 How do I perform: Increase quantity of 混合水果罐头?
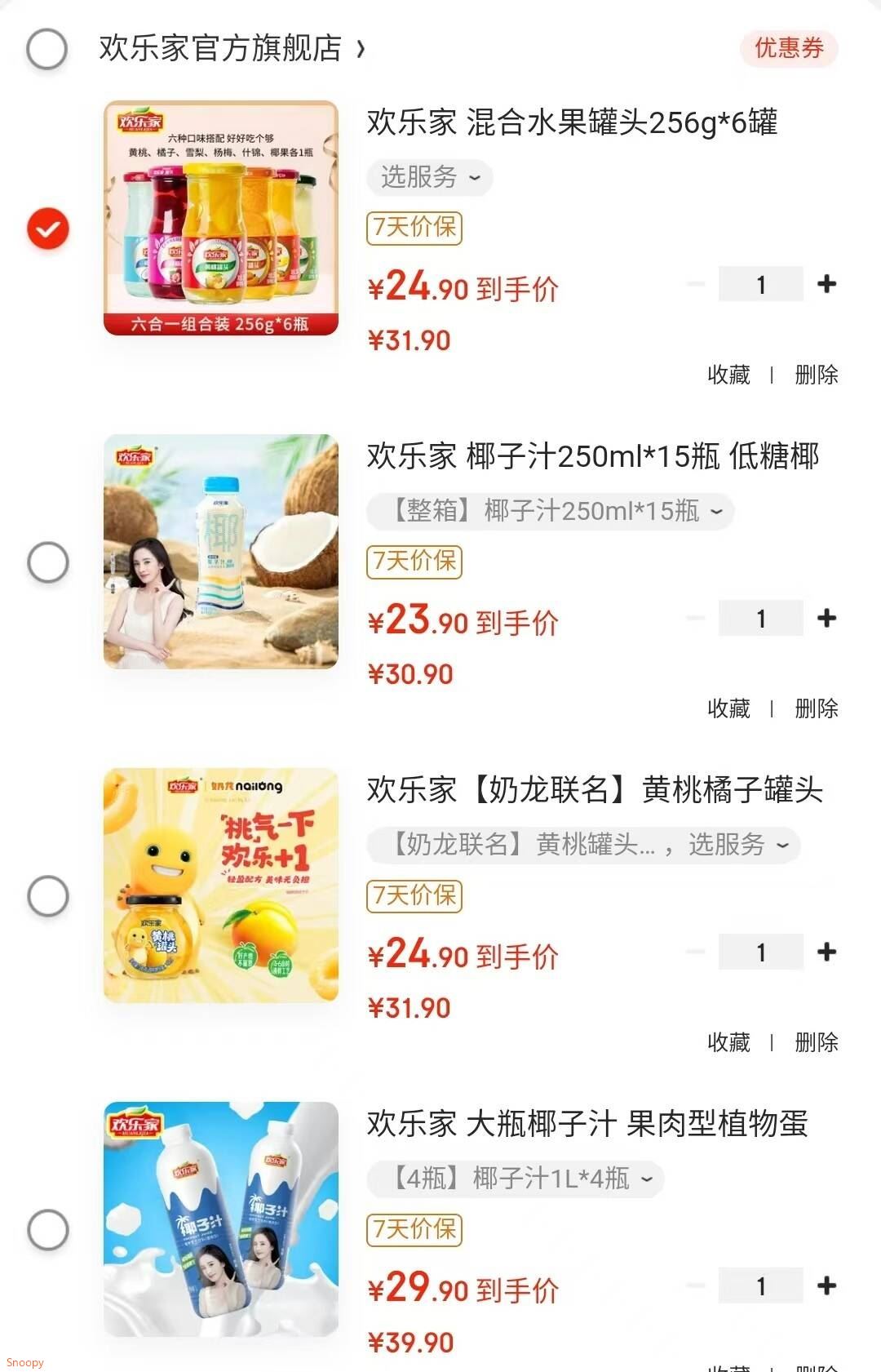tap(826, 284)
